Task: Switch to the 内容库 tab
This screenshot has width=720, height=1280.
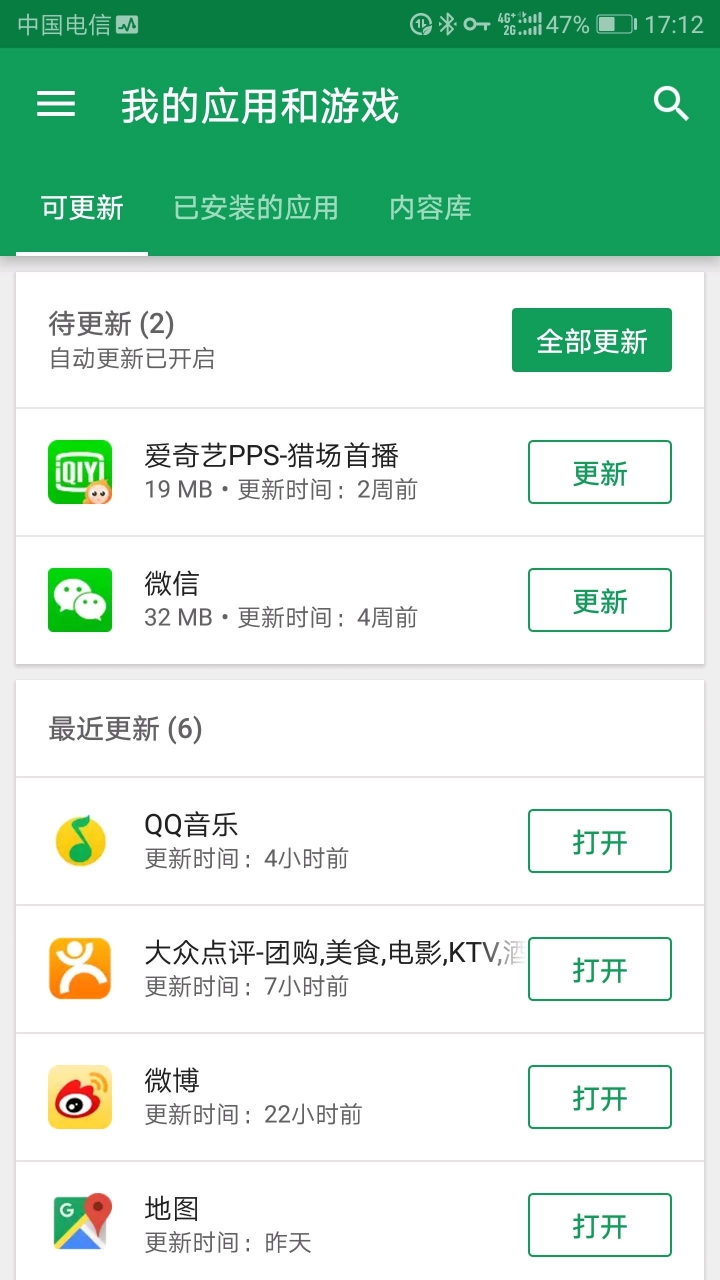Action: coord(430,208)
